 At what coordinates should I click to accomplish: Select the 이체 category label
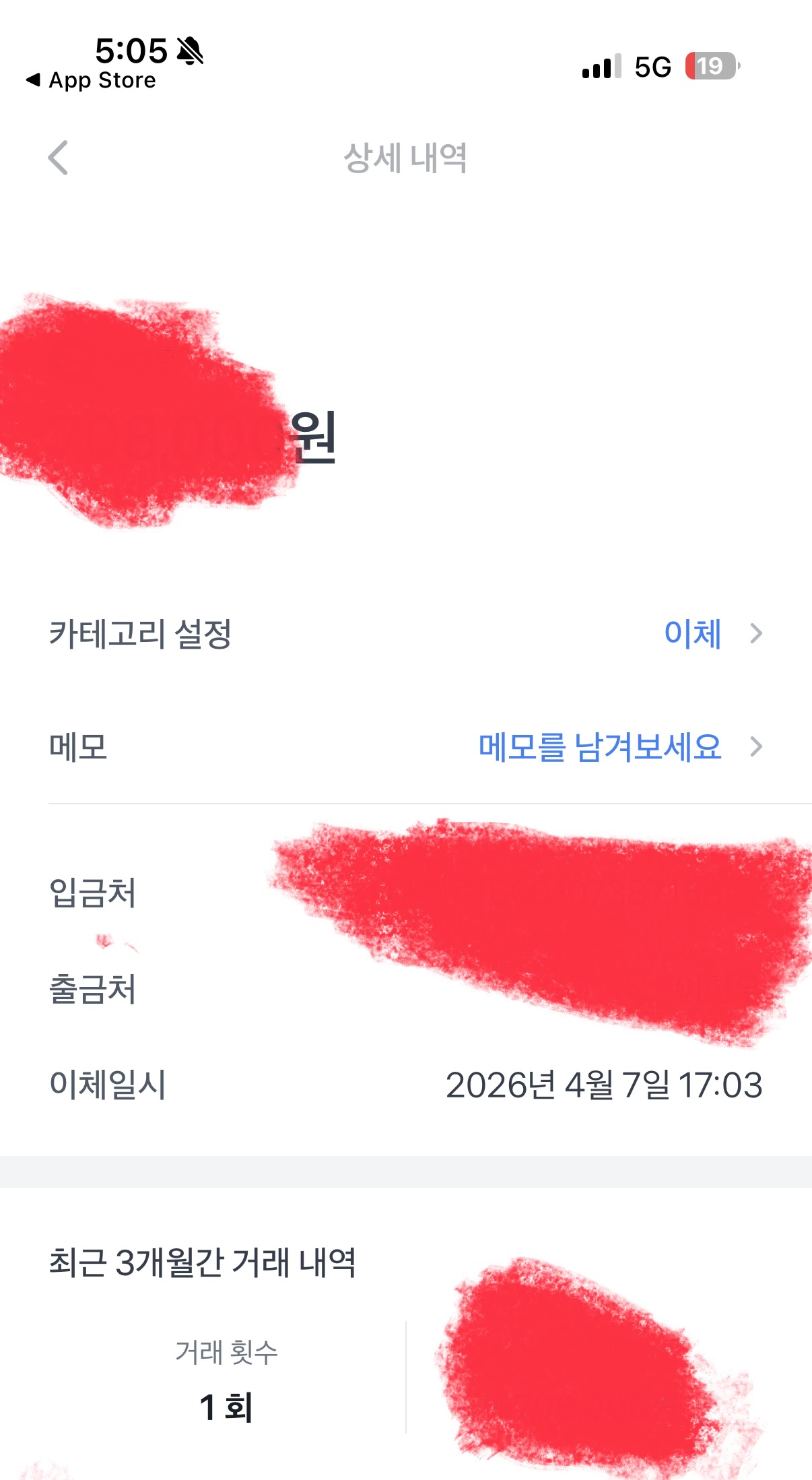pos(692,633)
